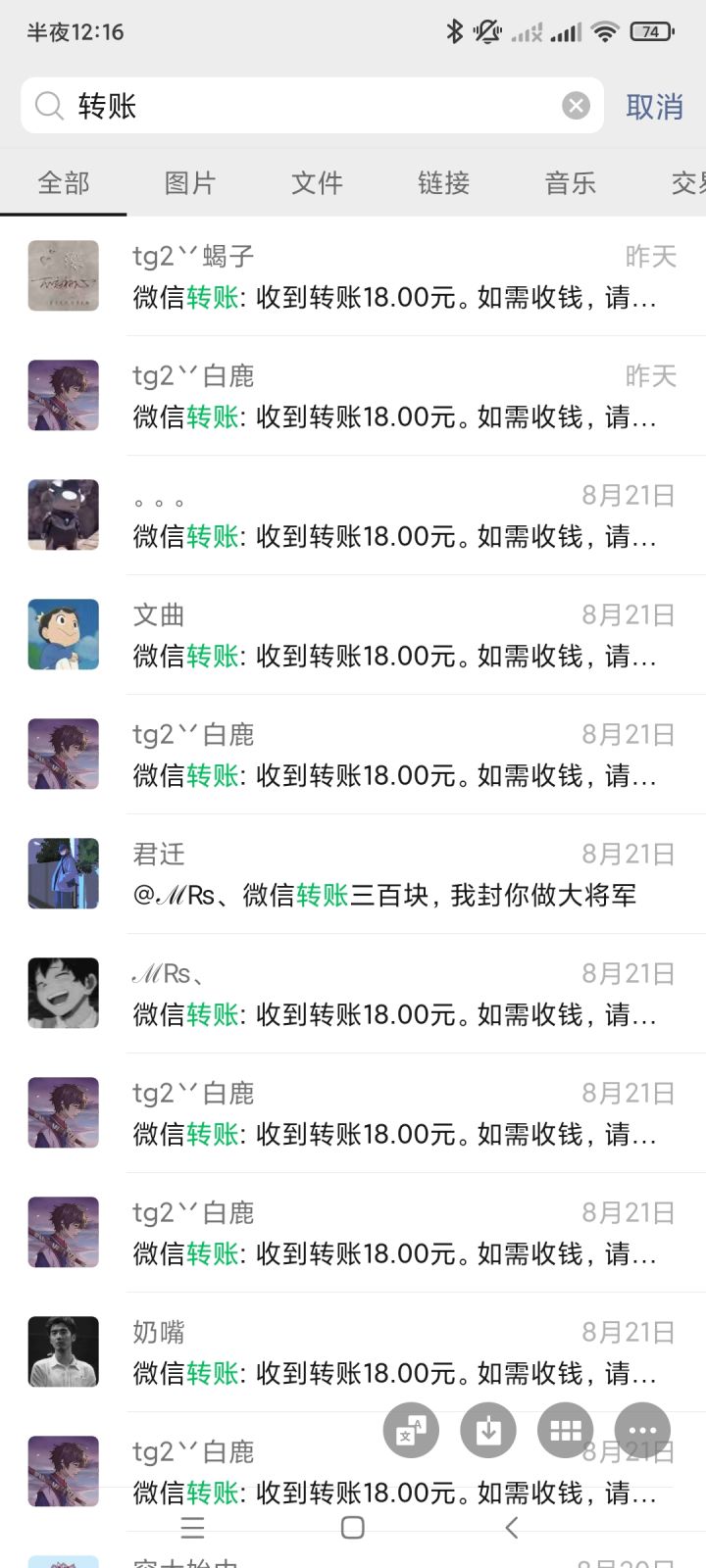
Task: Tap the Bluetooth icon in the status bar
Action: (453, 30)
